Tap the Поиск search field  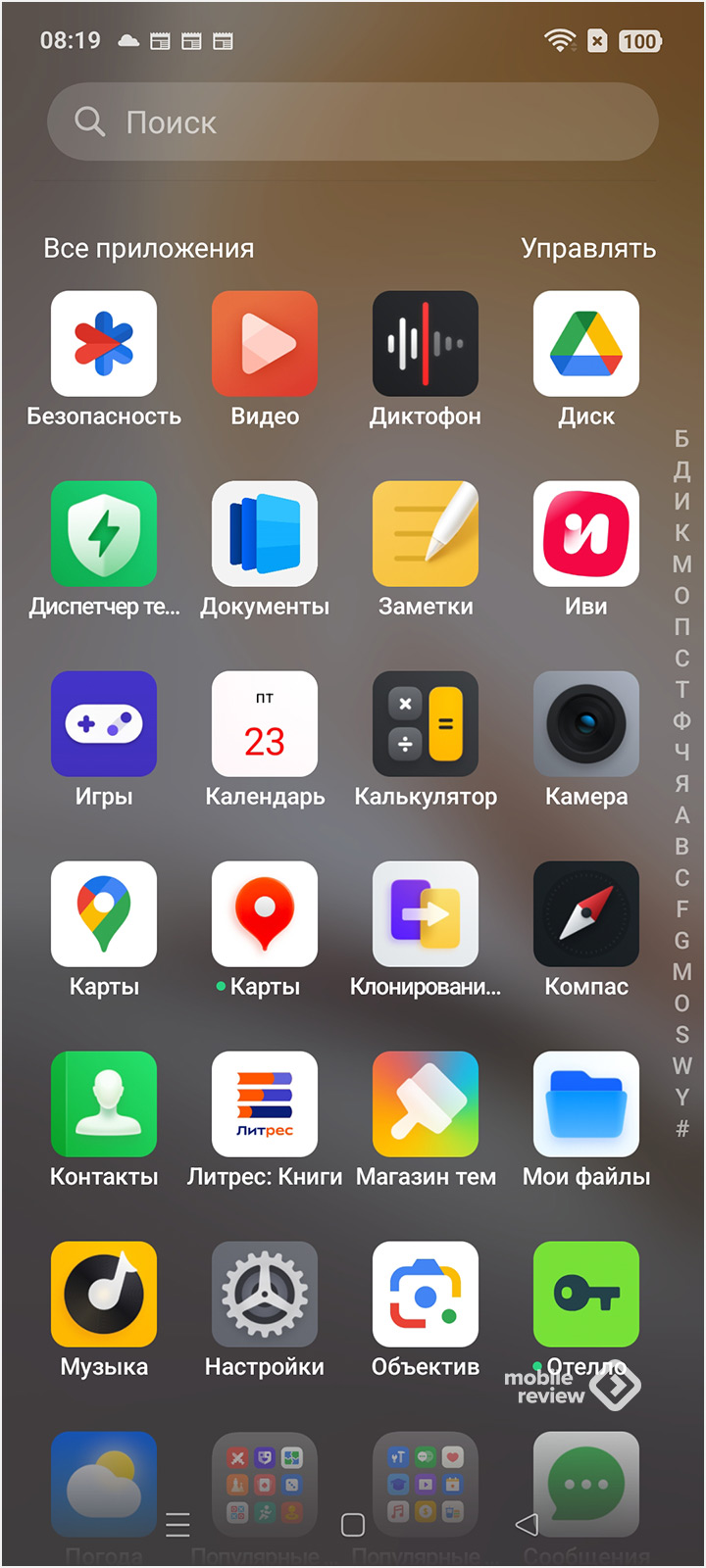[x=353, y=122]
